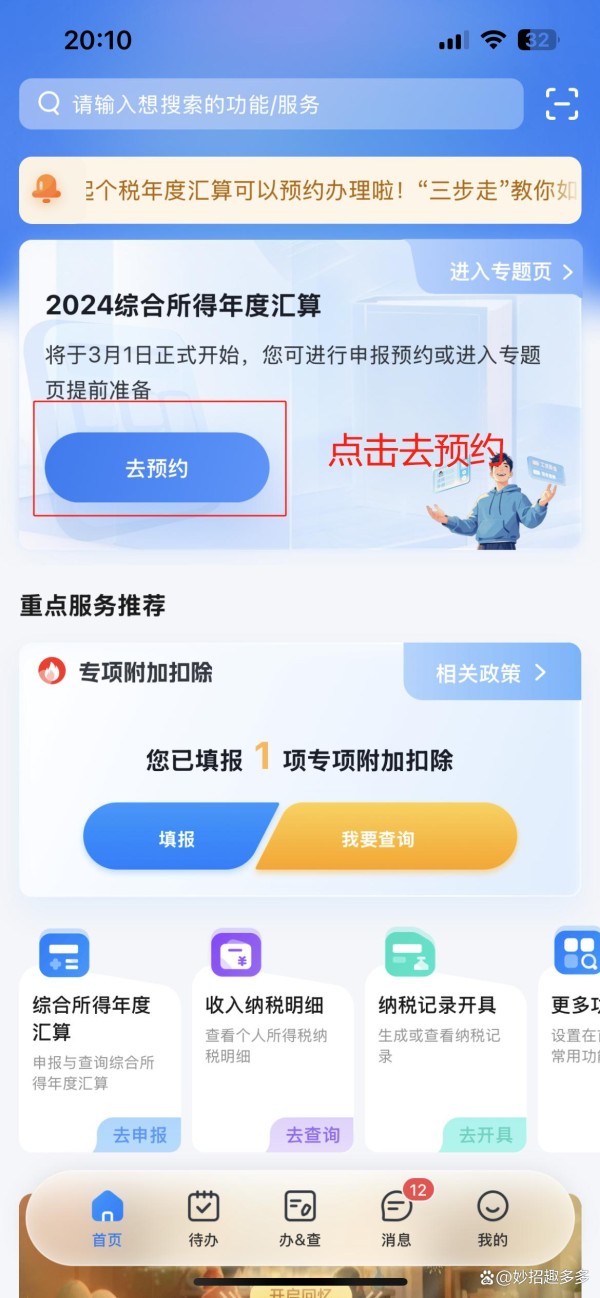Image resolution: width=600 pixels, height=1298 pixels.
Task: Go to the 我的 tab
Action: click(492, 1220)
